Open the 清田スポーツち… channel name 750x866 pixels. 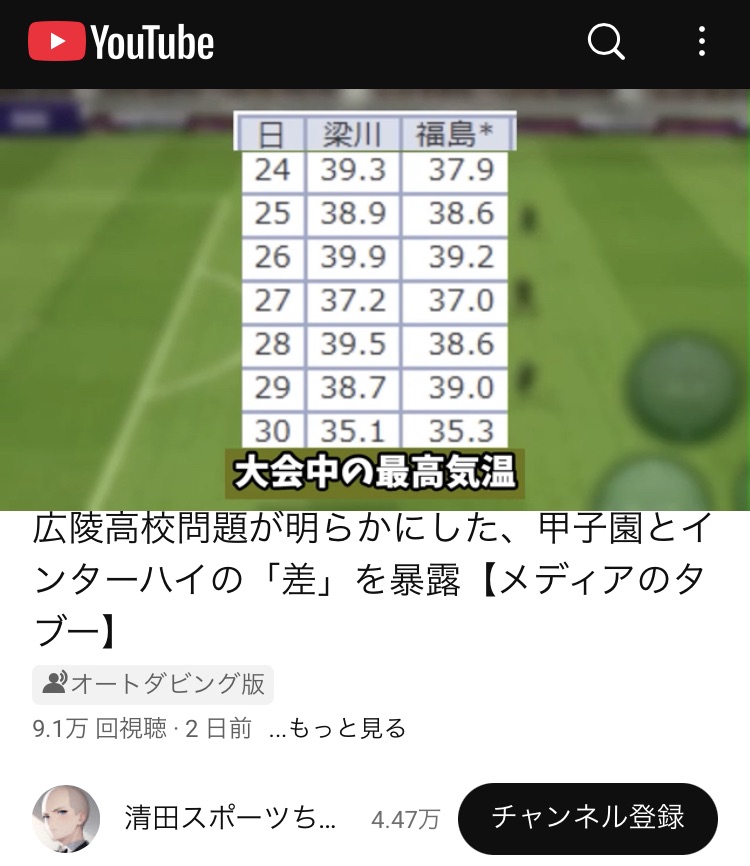230,819
